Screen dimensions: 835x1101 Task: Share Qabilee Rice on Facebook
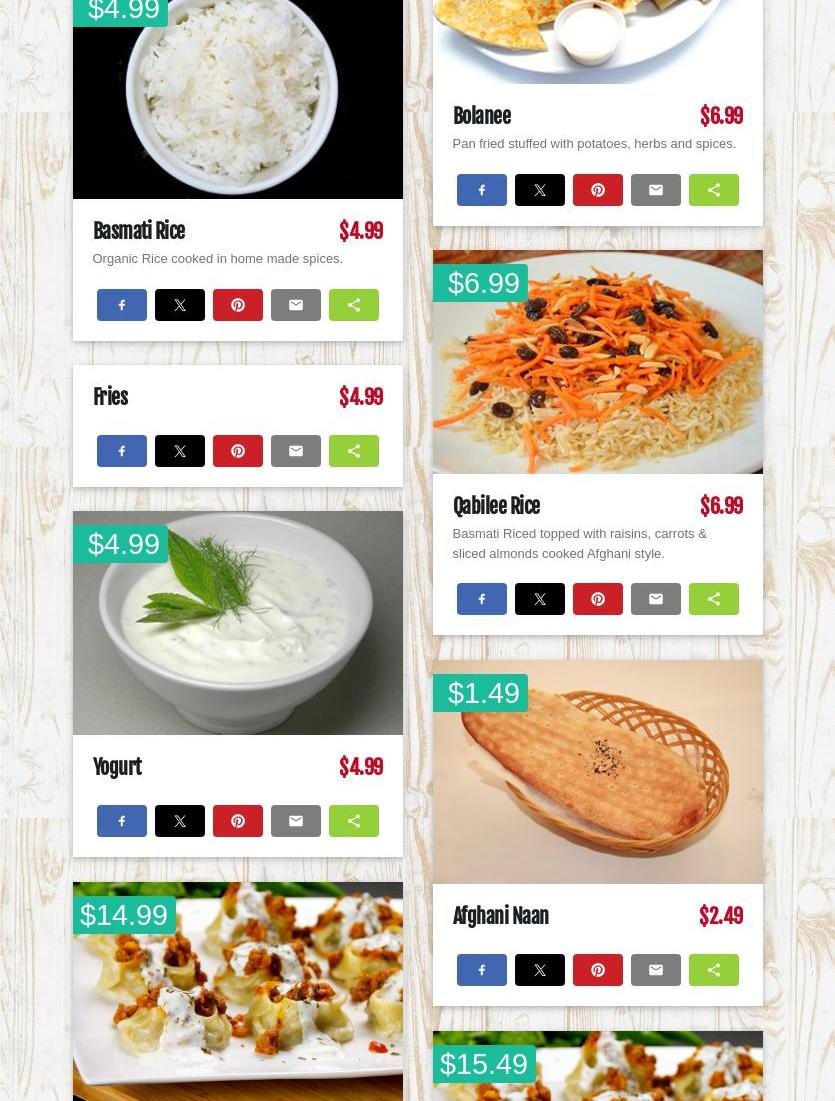pyautogui.click(x=482, y=599)
